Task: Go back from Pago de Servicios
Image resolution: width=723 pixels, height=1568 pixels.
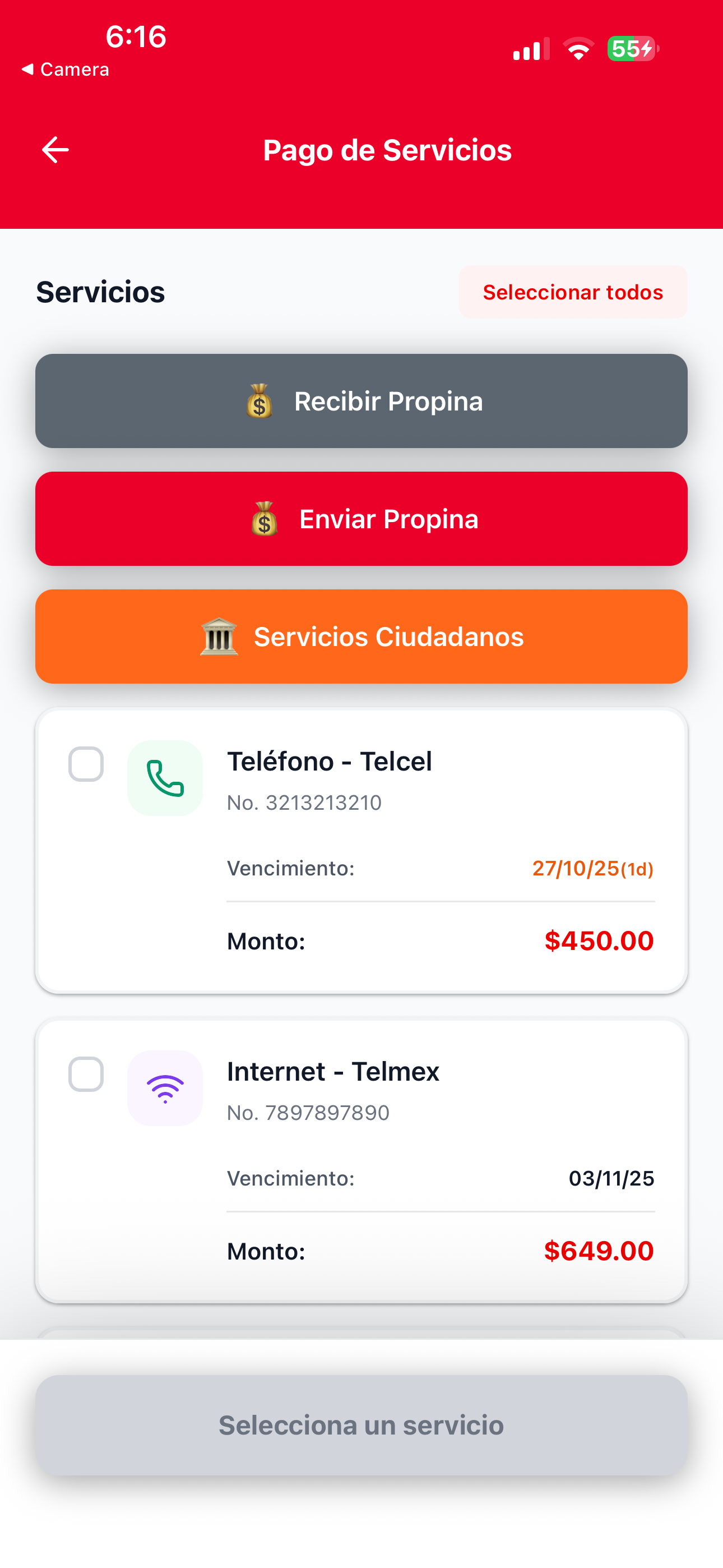Action: 55,150
